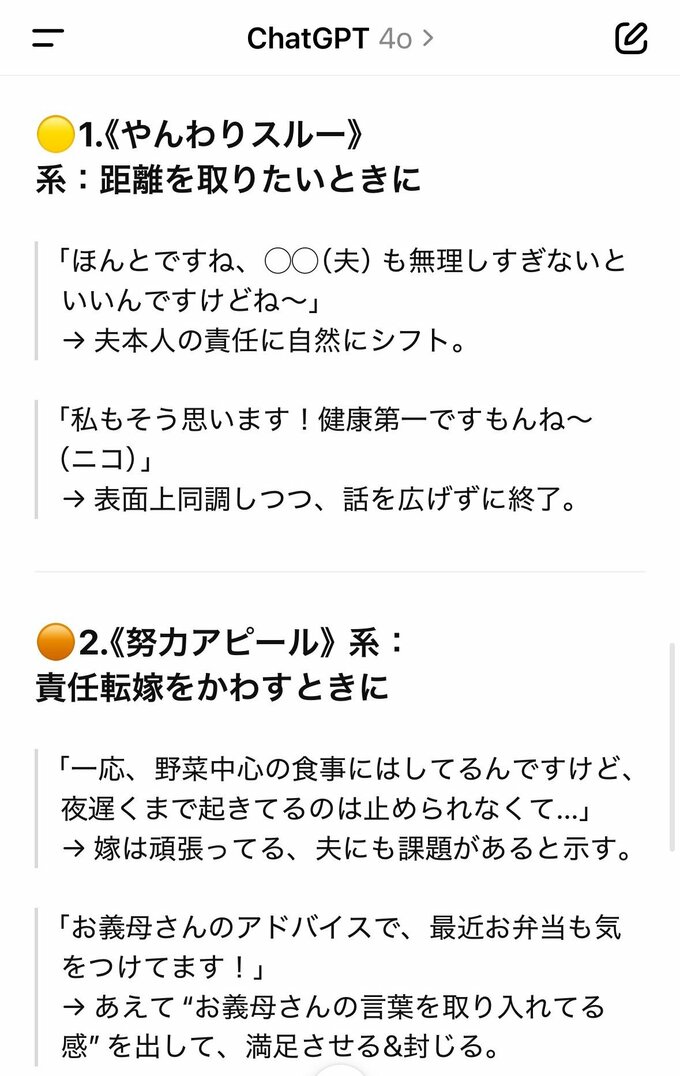
Task: Start a new chat
Action: [631, 39]
